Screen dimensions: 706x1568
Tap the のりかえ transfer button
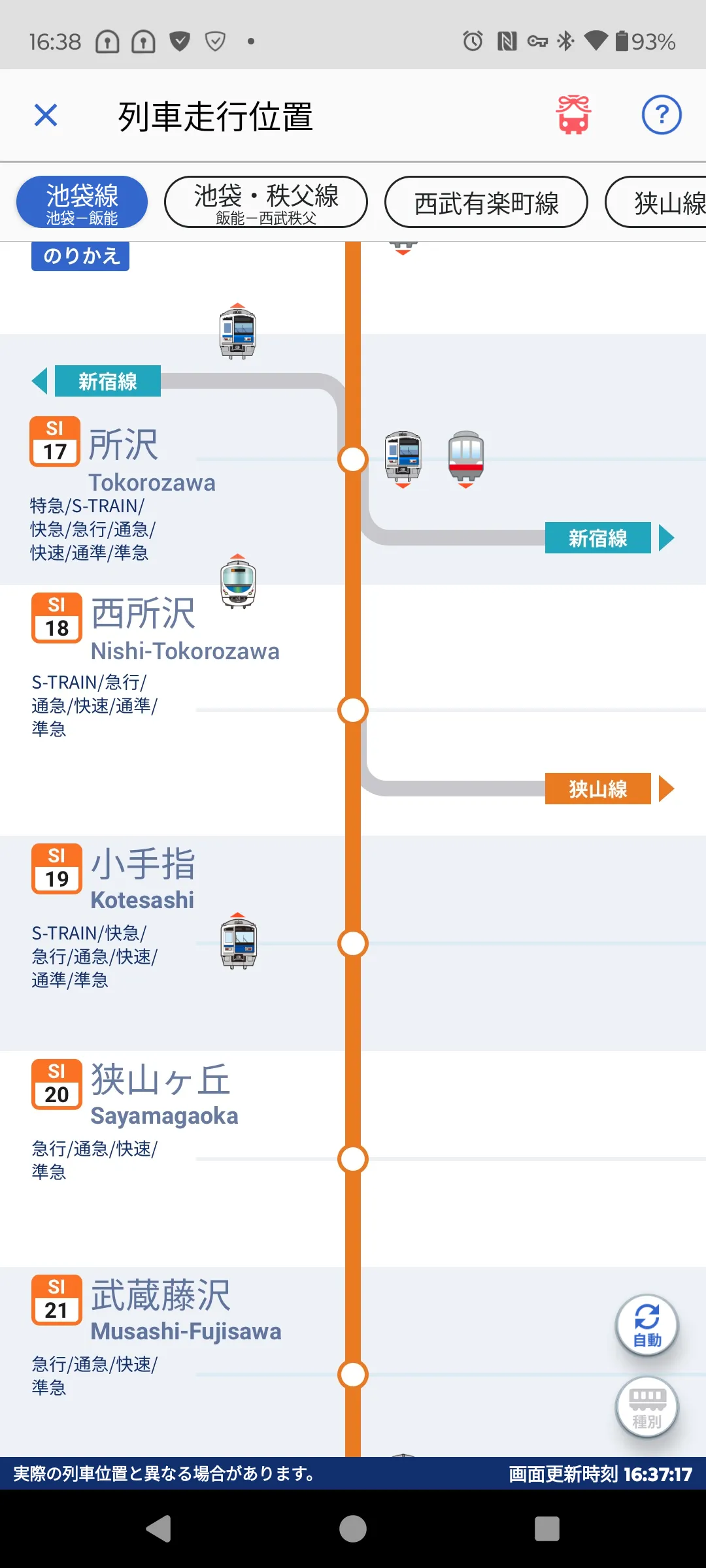tap(80, 256)
